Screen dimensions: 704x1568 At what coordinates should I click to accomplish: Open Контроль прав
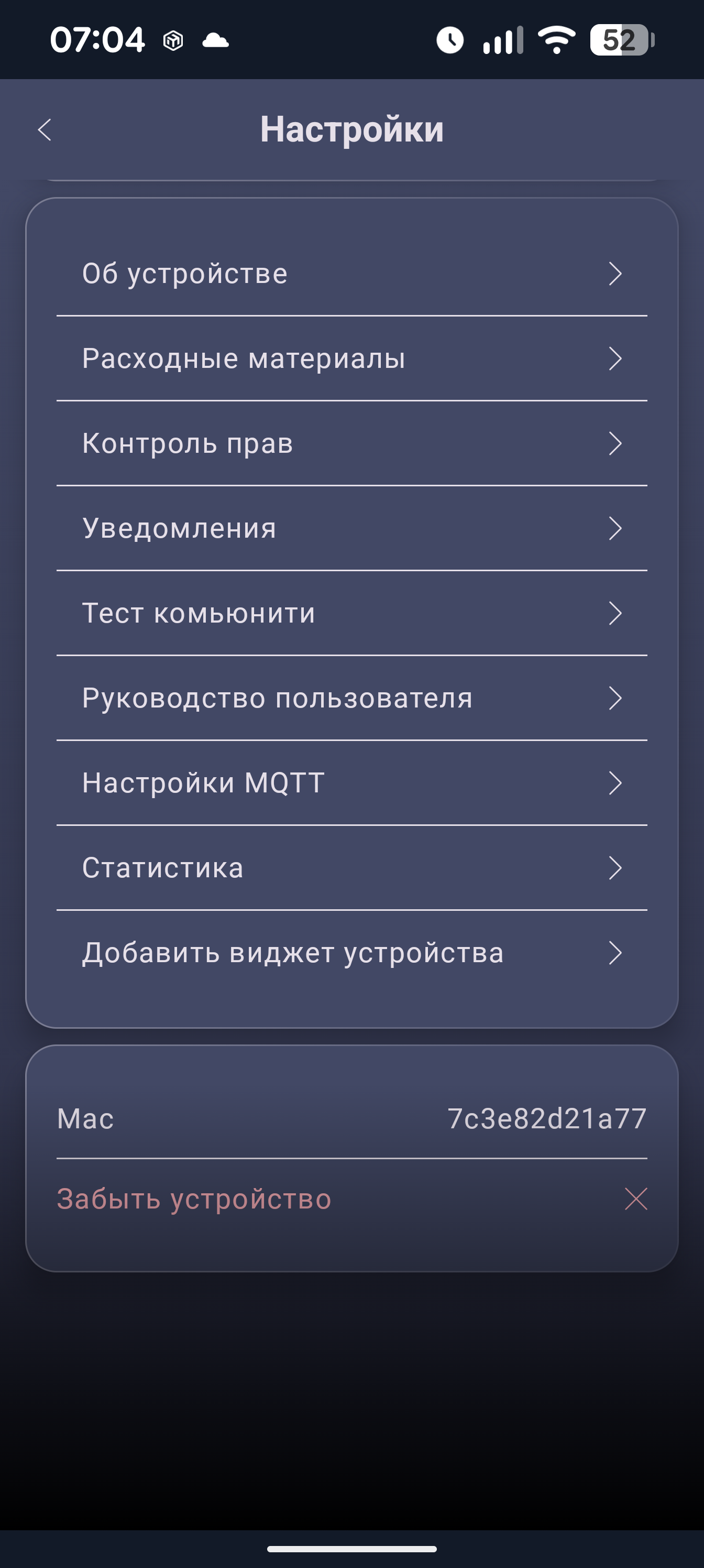coord(351,444)
